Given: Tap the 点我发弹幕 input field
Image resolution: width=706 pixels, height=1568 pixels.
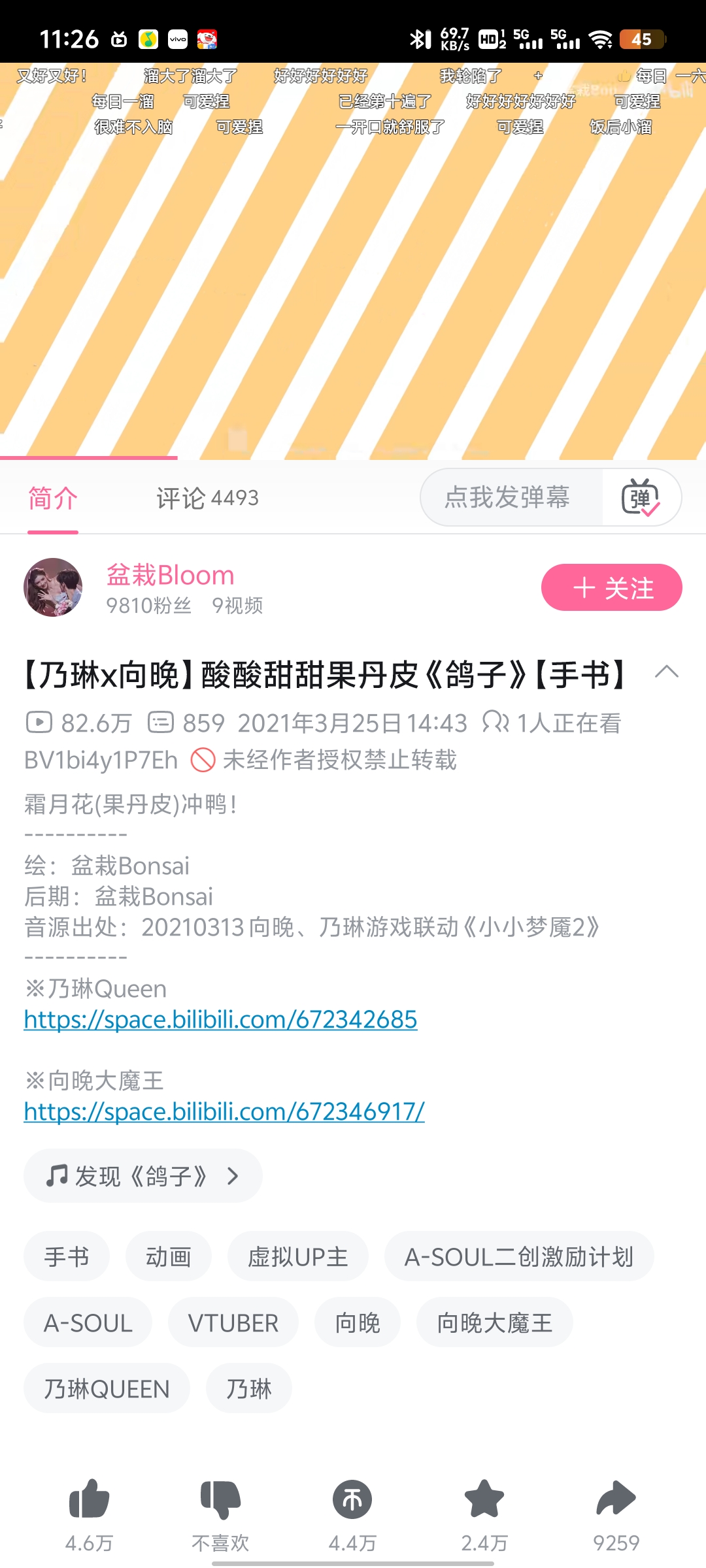Looking at the screenshot, I should point(507,498).
